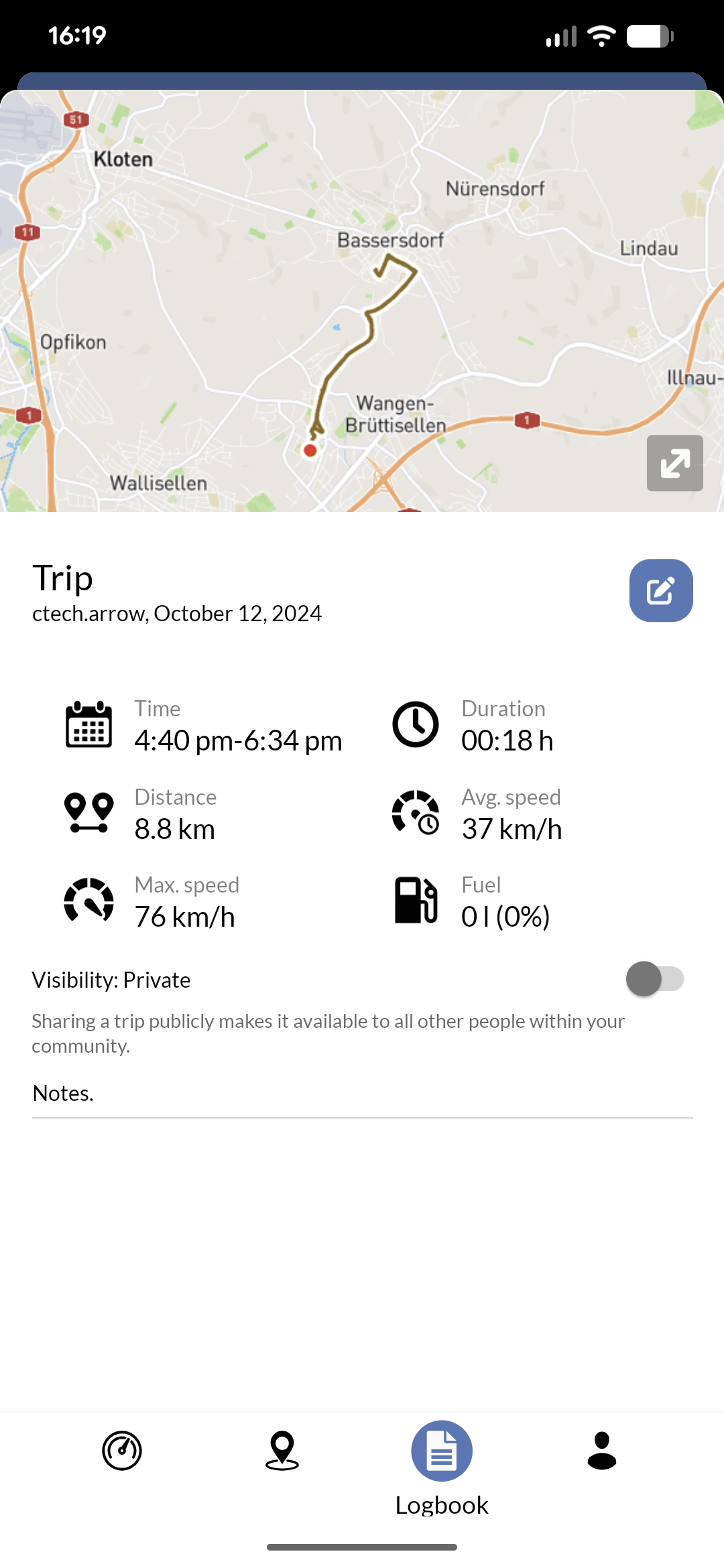Screen dimensions: 724x1568
Task: Enter text in the Notes field
Action: (362, 1094)
